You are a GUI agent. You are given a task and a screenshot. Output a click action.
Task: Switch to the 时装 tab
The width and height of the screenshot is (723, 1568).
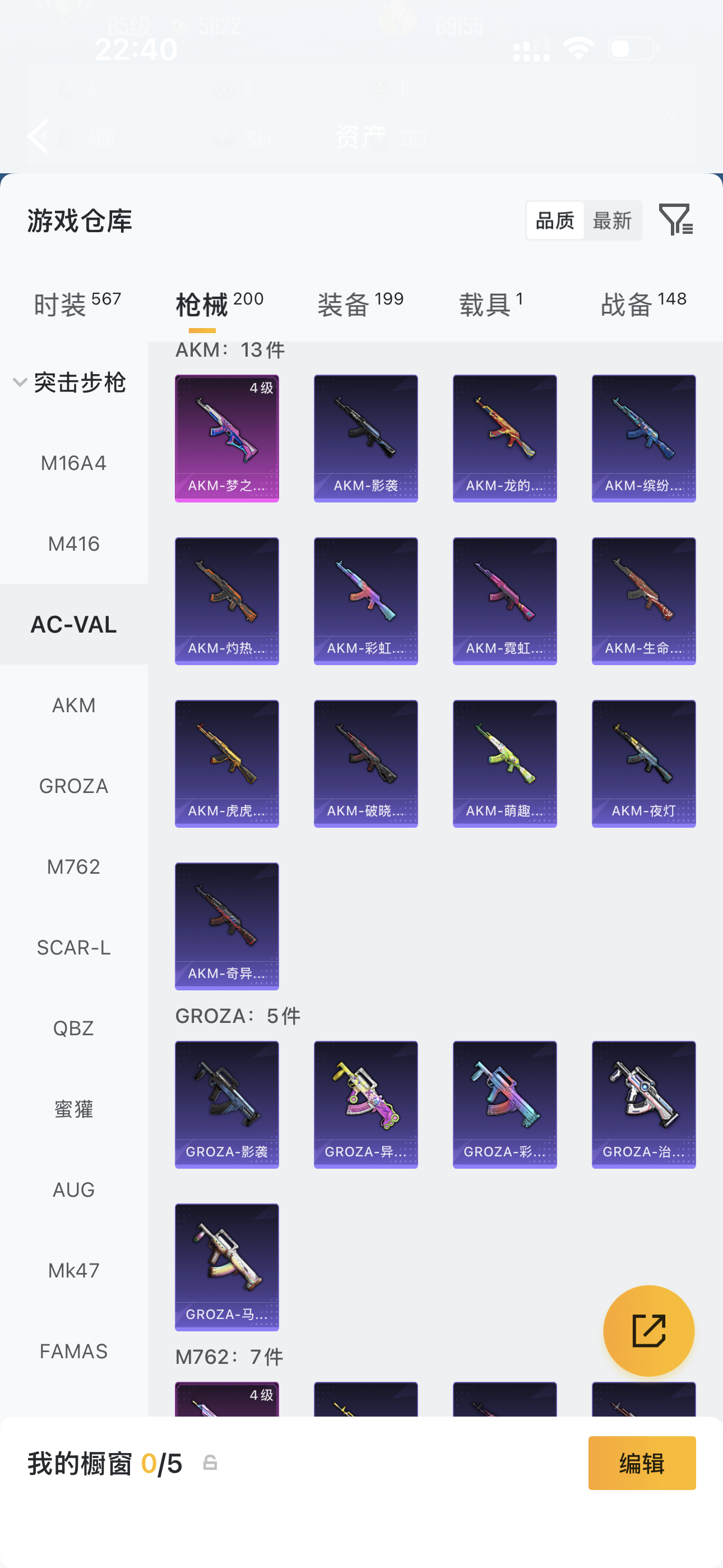tap(77, 304)
